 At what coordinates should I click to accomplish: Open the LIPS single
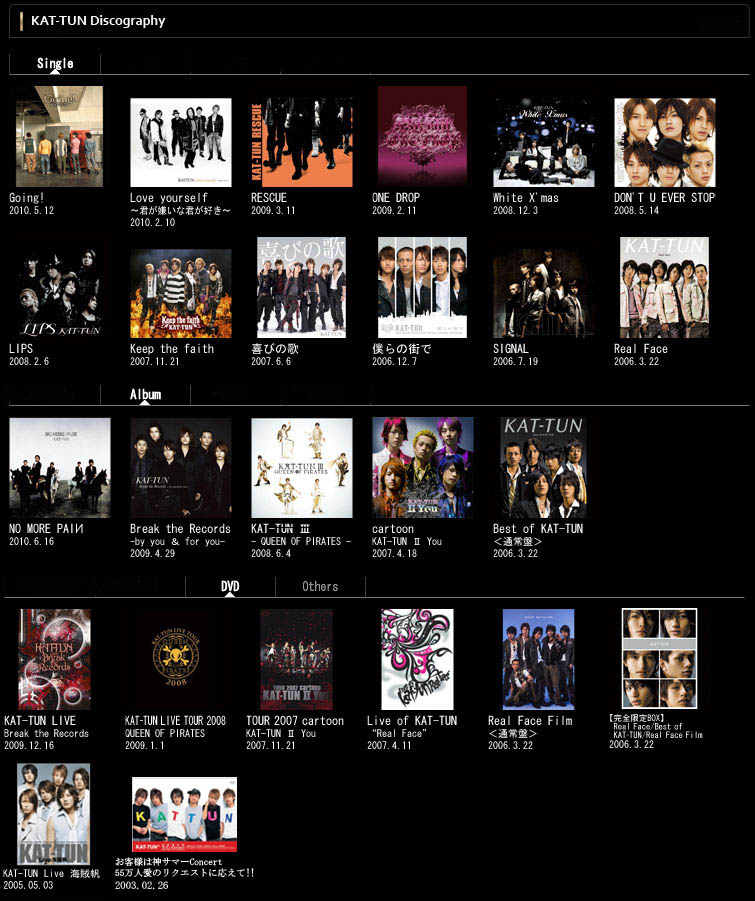(59, 287)
